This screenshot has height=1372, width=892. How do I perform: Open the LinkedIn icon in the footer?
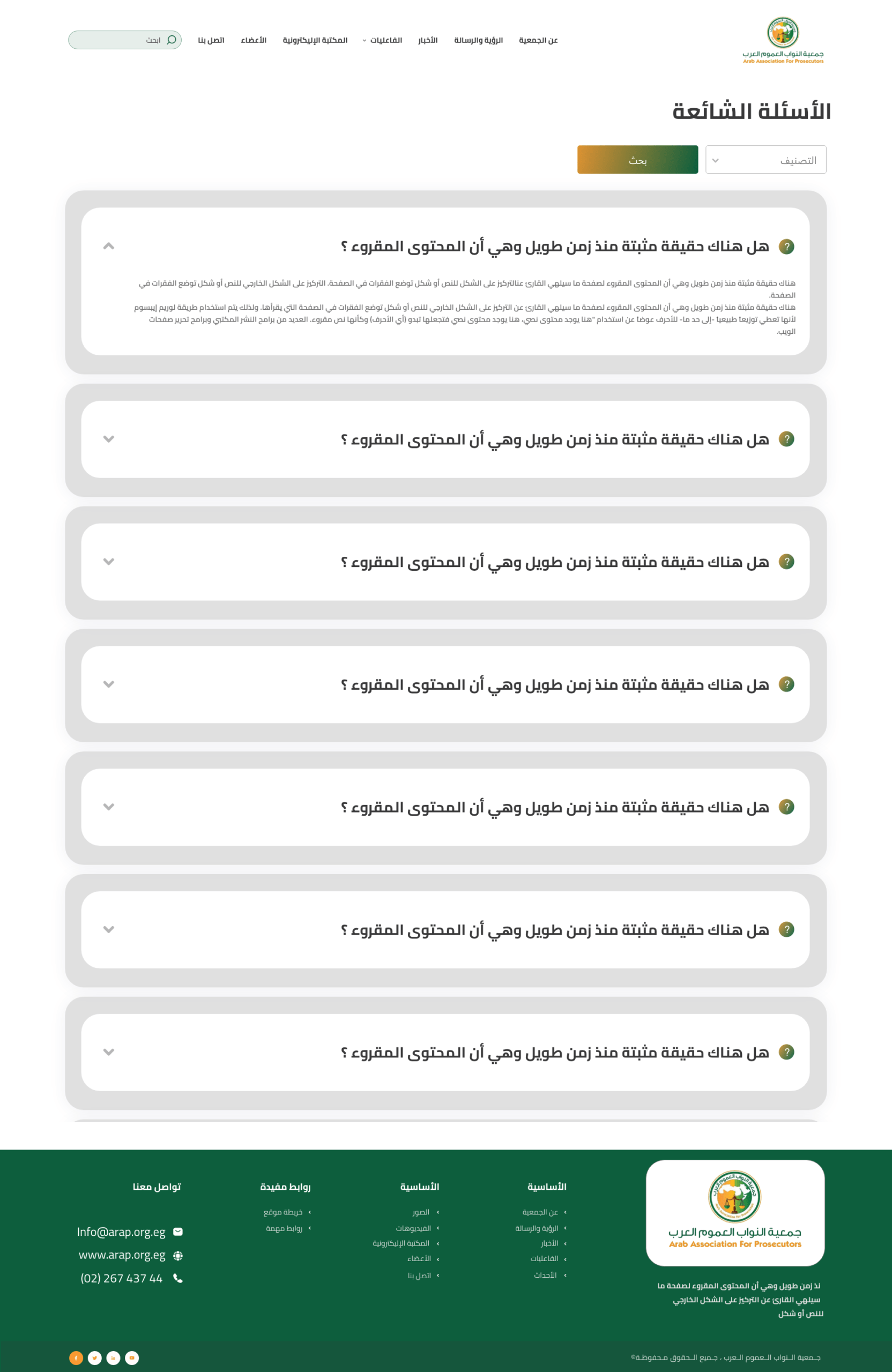coord(114,1358)
